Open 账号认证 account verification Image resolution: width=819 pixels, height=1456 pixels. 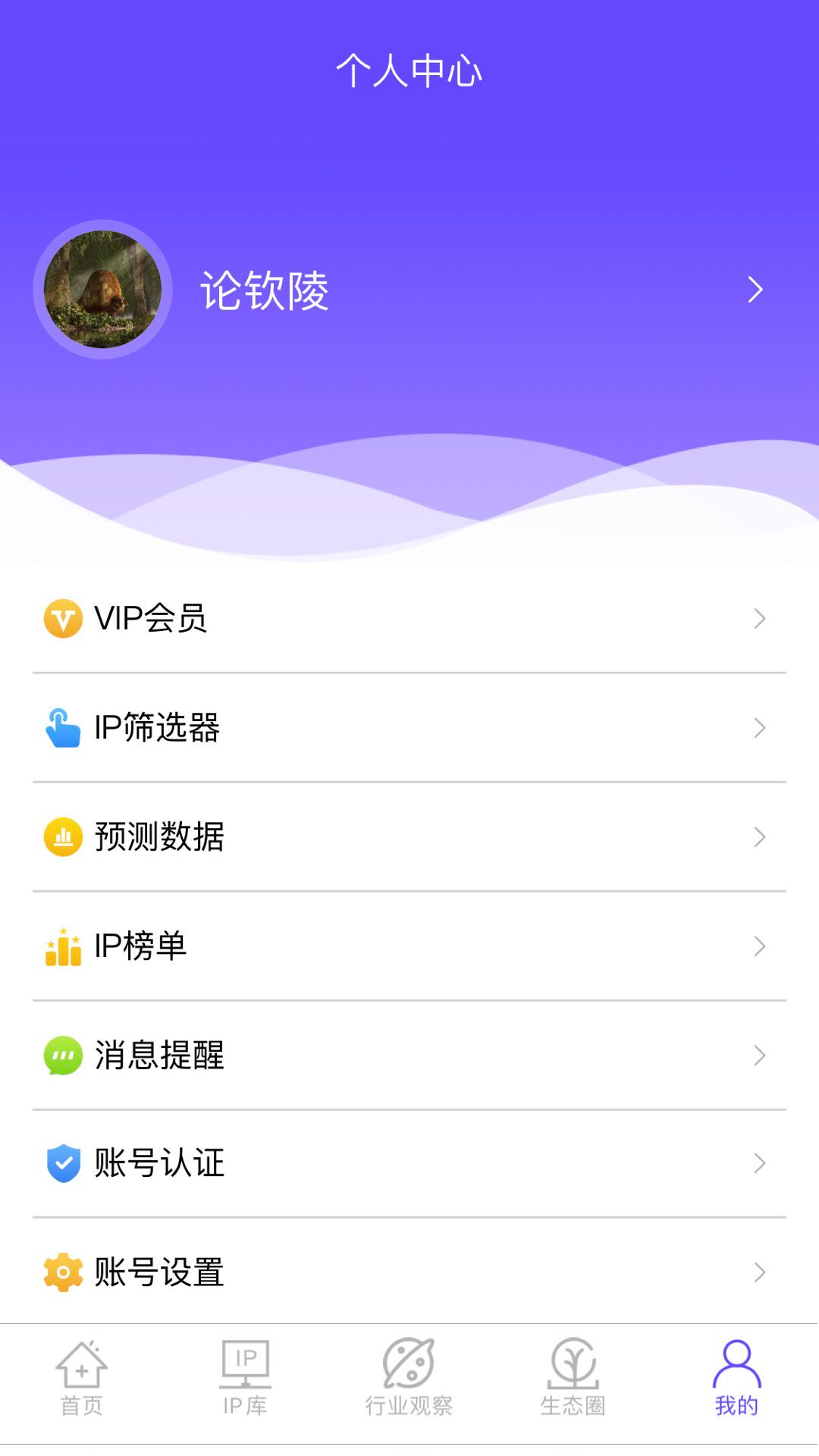pos(409,1163)
